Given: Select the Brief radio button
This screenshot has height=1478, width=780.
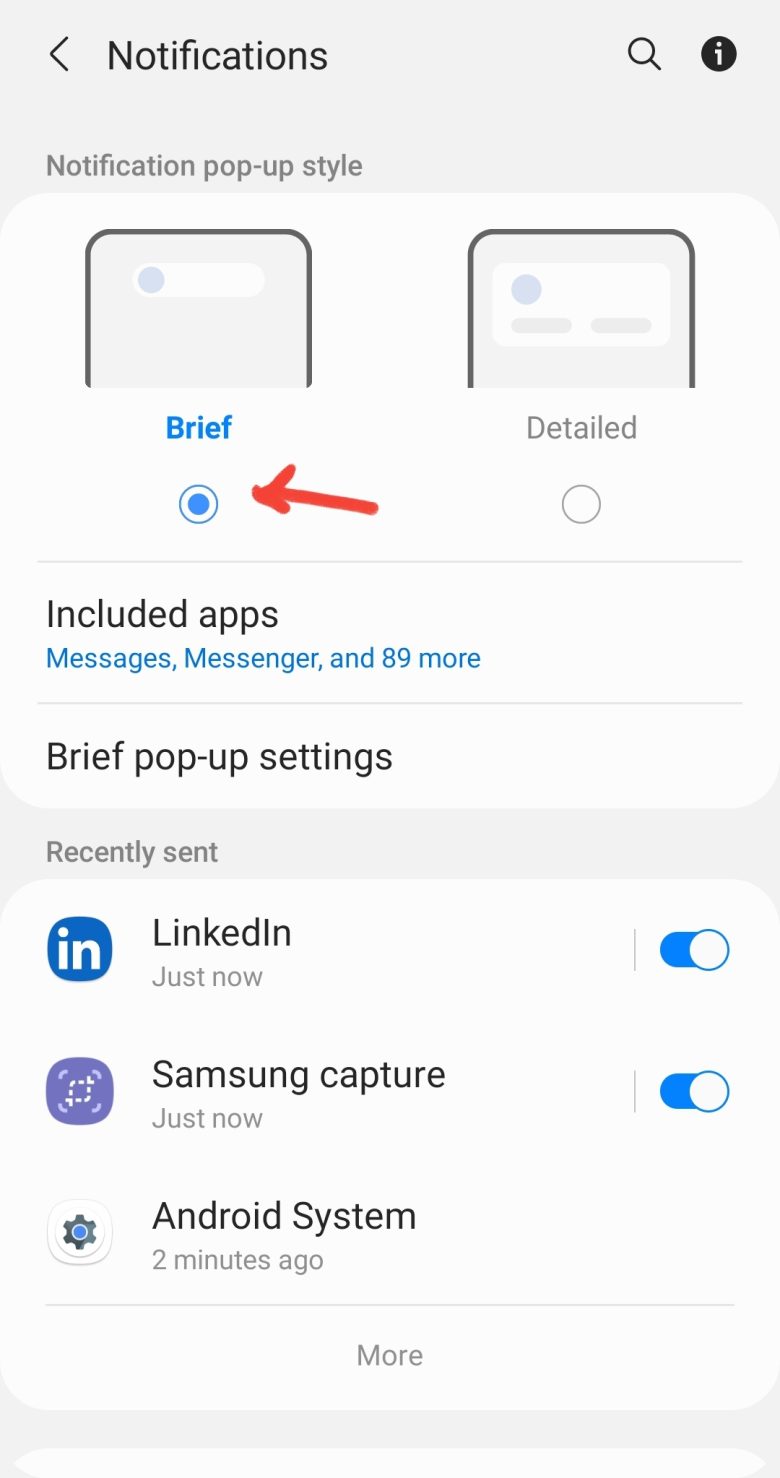Looking at the screenshot, I should 198,503.
